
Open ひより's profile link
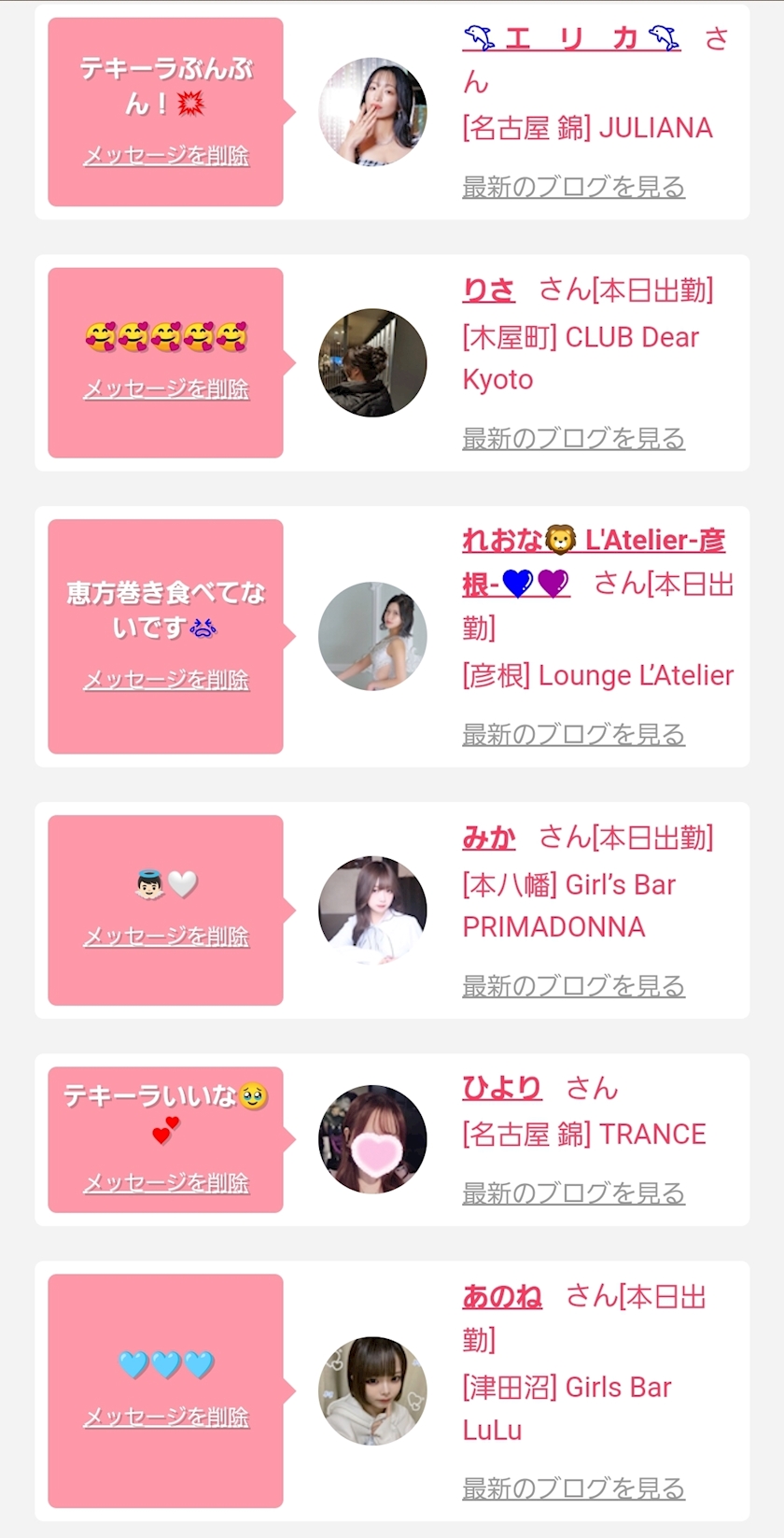pos(502,1088)
